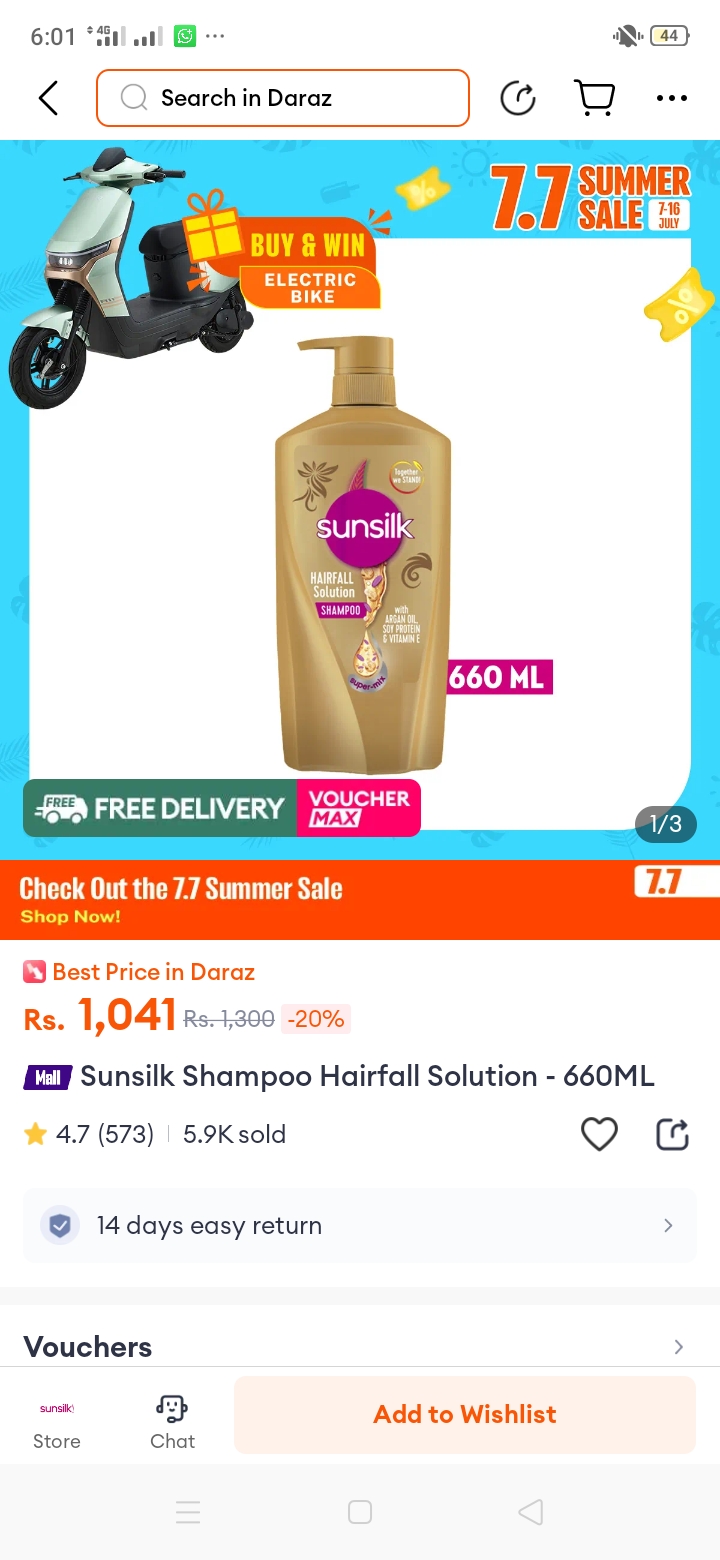Tap the Search in Daraz field
The image size is (720, 1560).
click(x=282, y=98)
